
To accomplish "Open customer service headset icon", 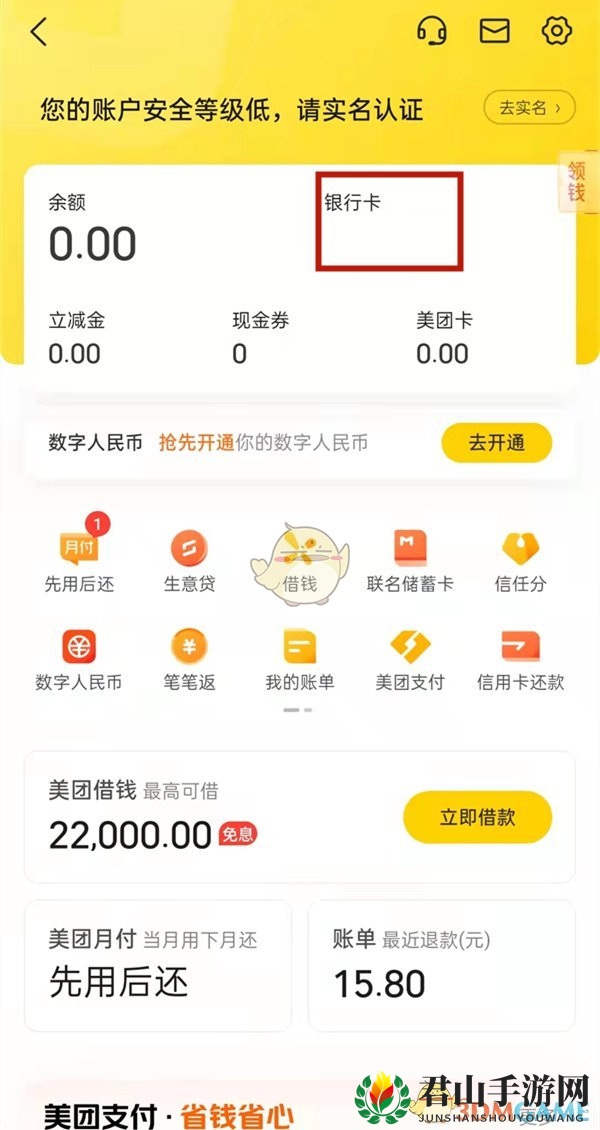I will tap(432, 32).
